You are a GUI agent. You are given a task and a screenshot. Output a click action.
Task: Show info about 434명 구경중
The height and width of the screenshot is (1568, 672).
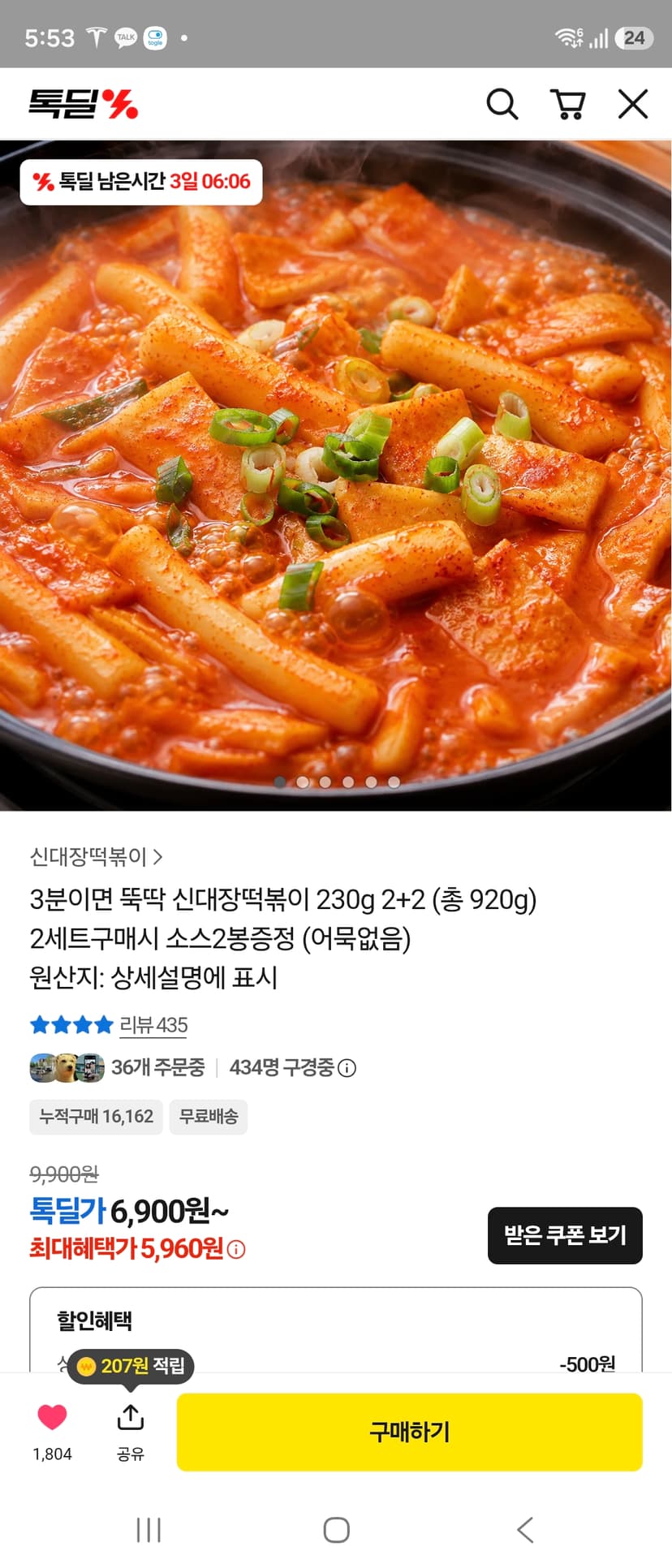click(x=347, y=1068)
